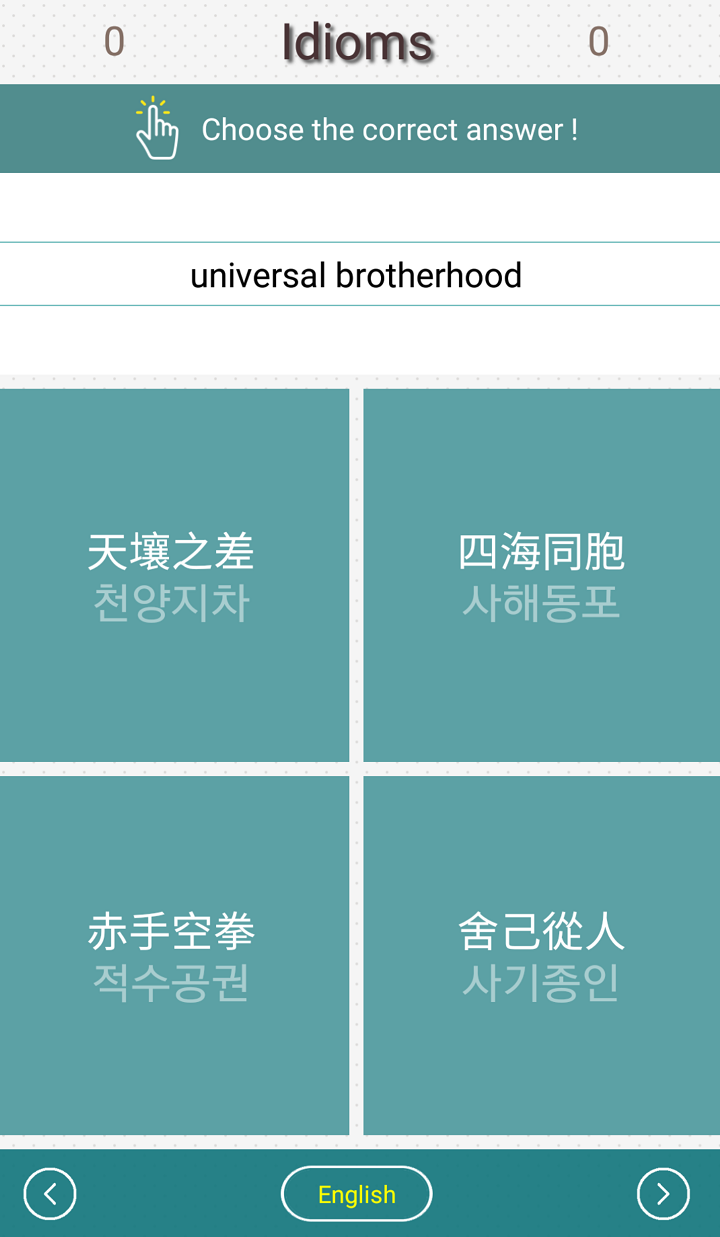
Task: Click the phrase universal brotherhood
Action: tap(357, 274)
